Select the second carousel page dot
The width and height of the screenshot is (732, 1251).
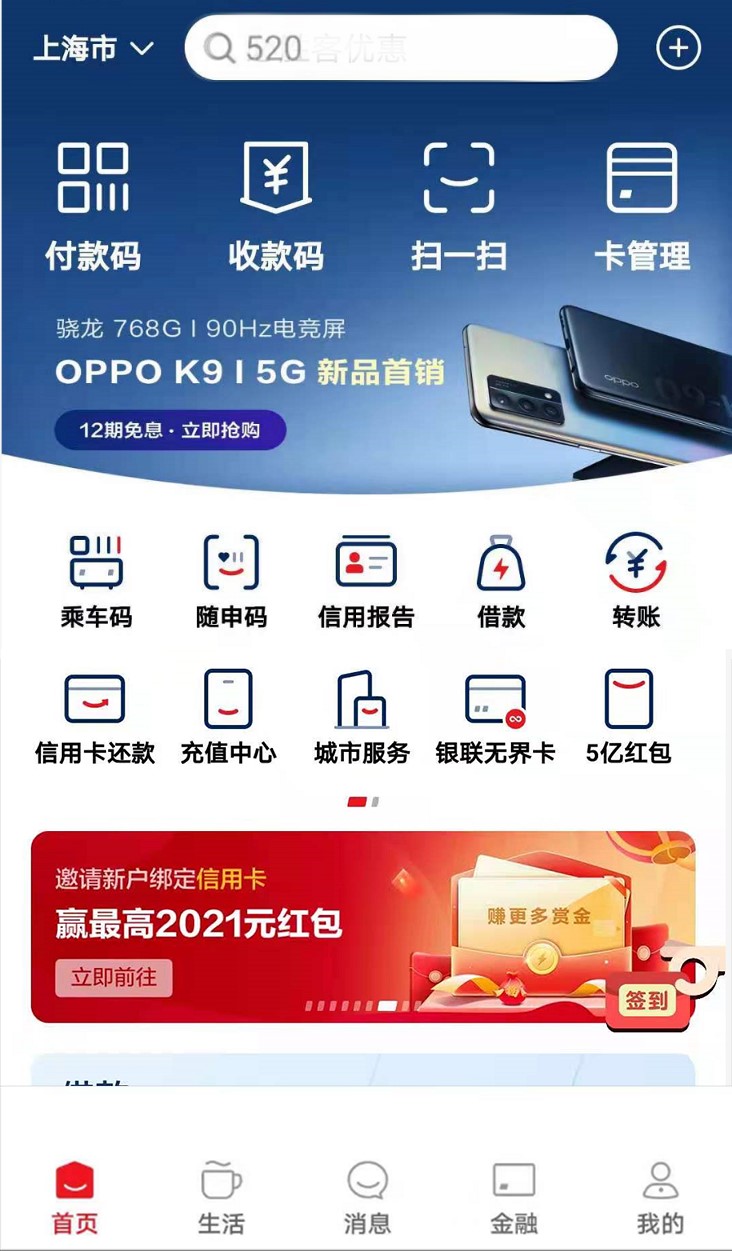pos(374,801)
